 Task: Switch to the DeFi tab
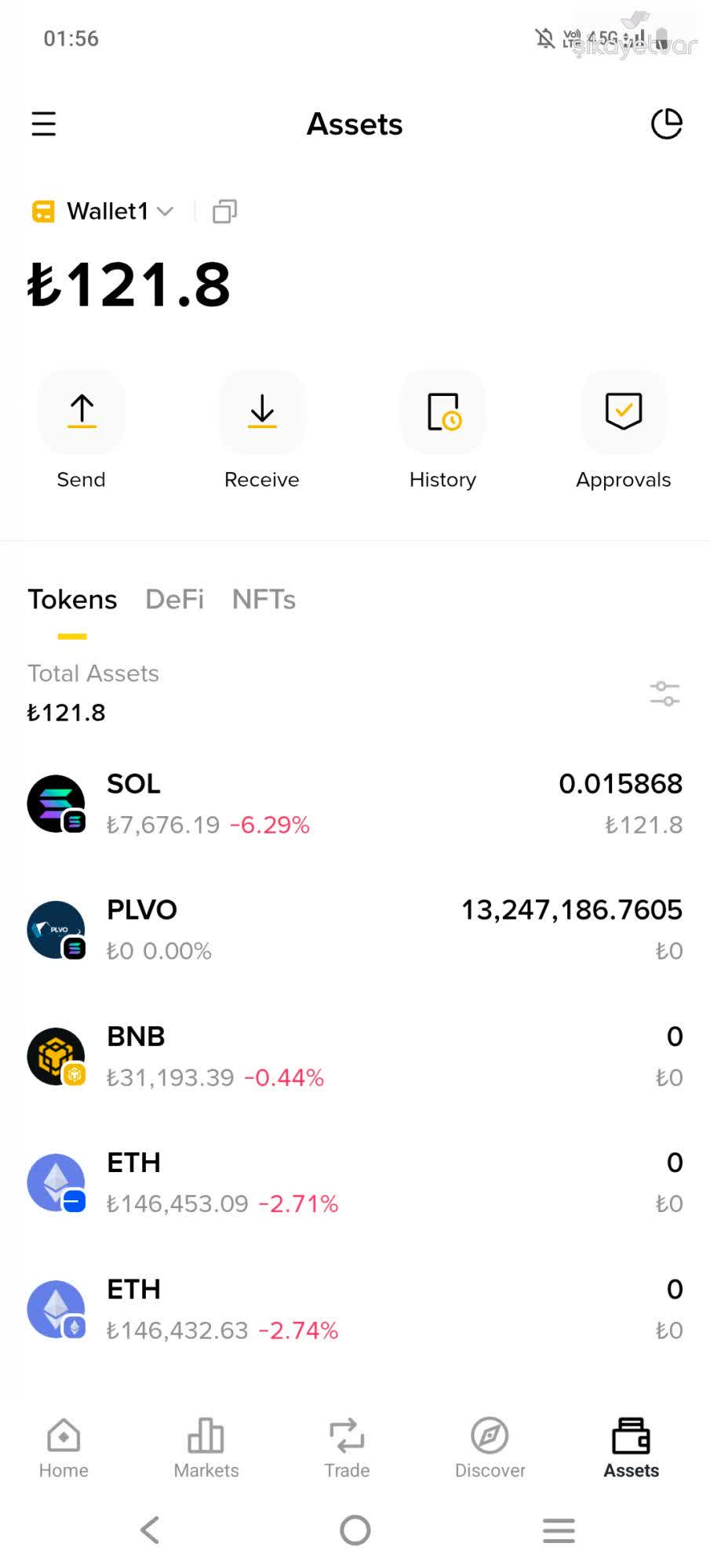[174, 599]
